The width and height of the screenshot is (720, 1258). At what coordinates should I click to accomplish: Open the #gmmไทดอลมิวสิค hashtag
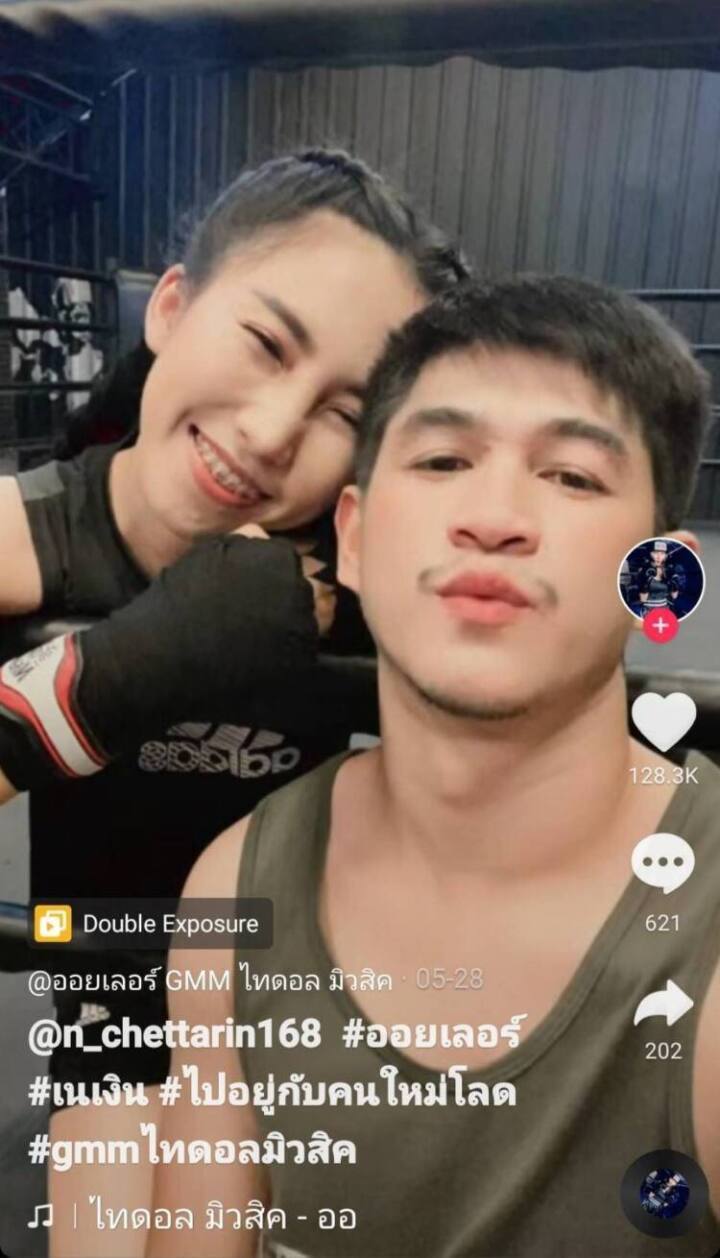[192, 1150]
